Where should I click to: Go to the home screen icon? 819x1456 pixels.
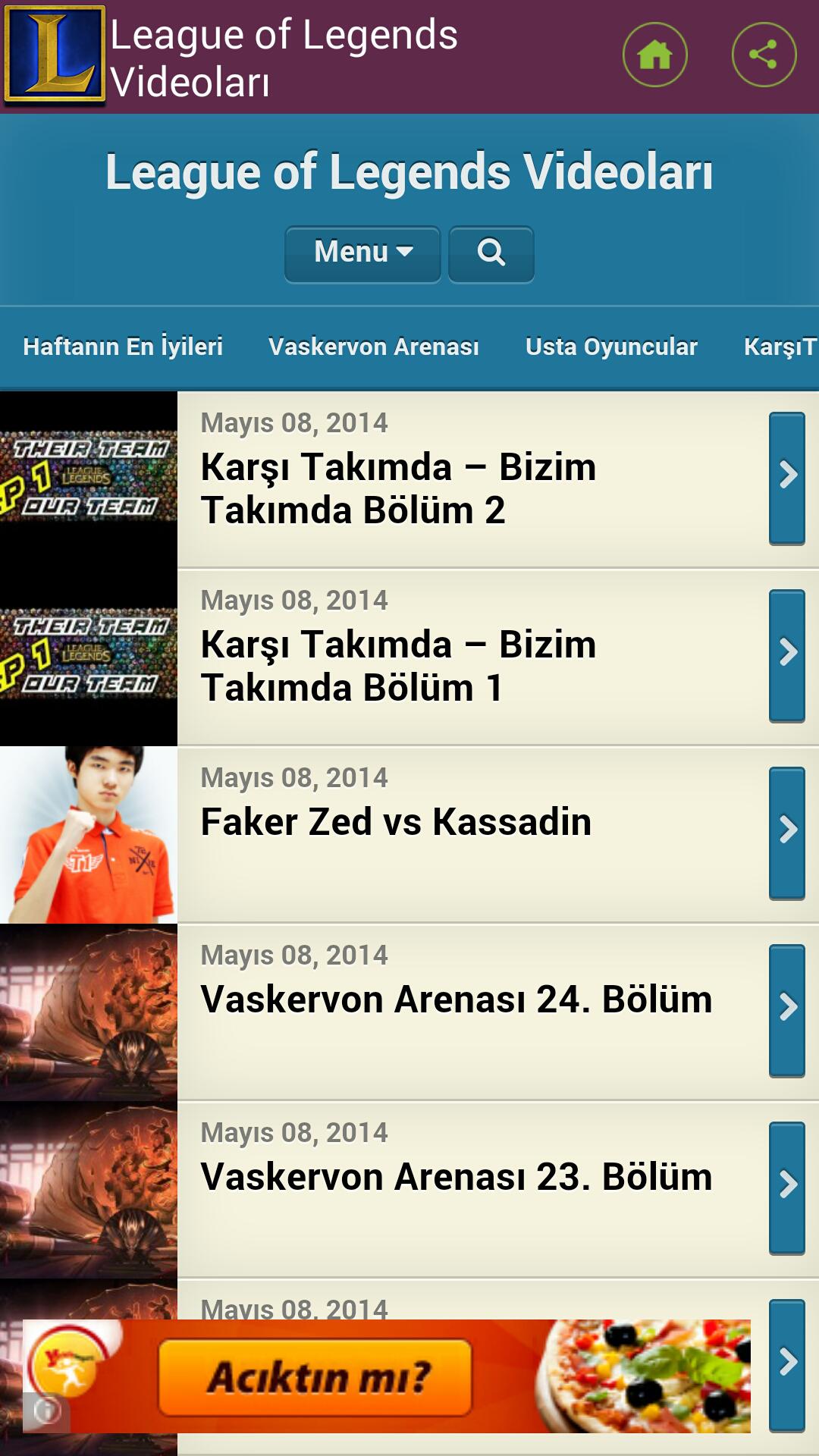point(654,55)
